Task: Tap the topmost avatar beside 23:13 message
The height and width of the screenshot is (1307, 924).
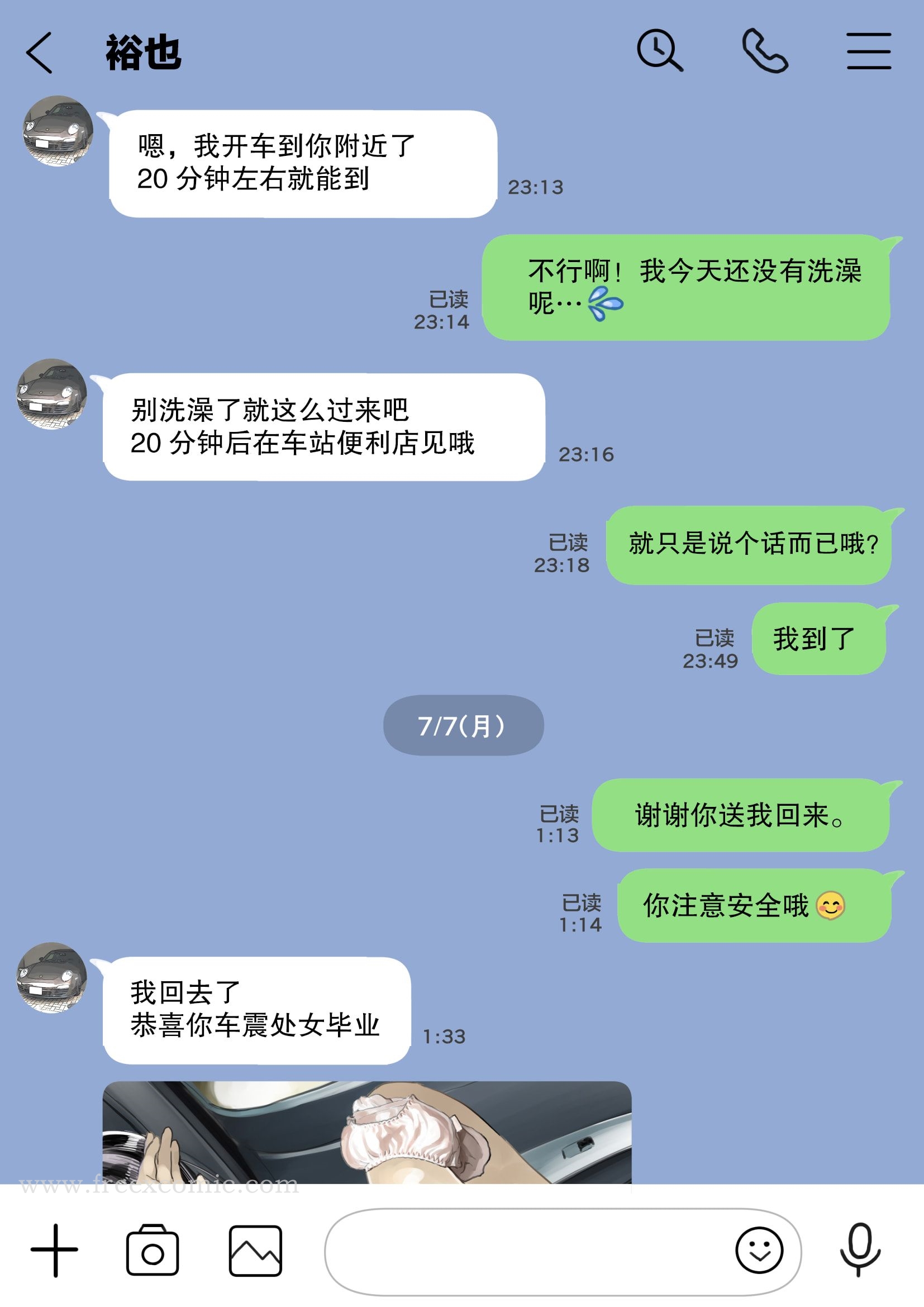Action: [x=59, y=130]
